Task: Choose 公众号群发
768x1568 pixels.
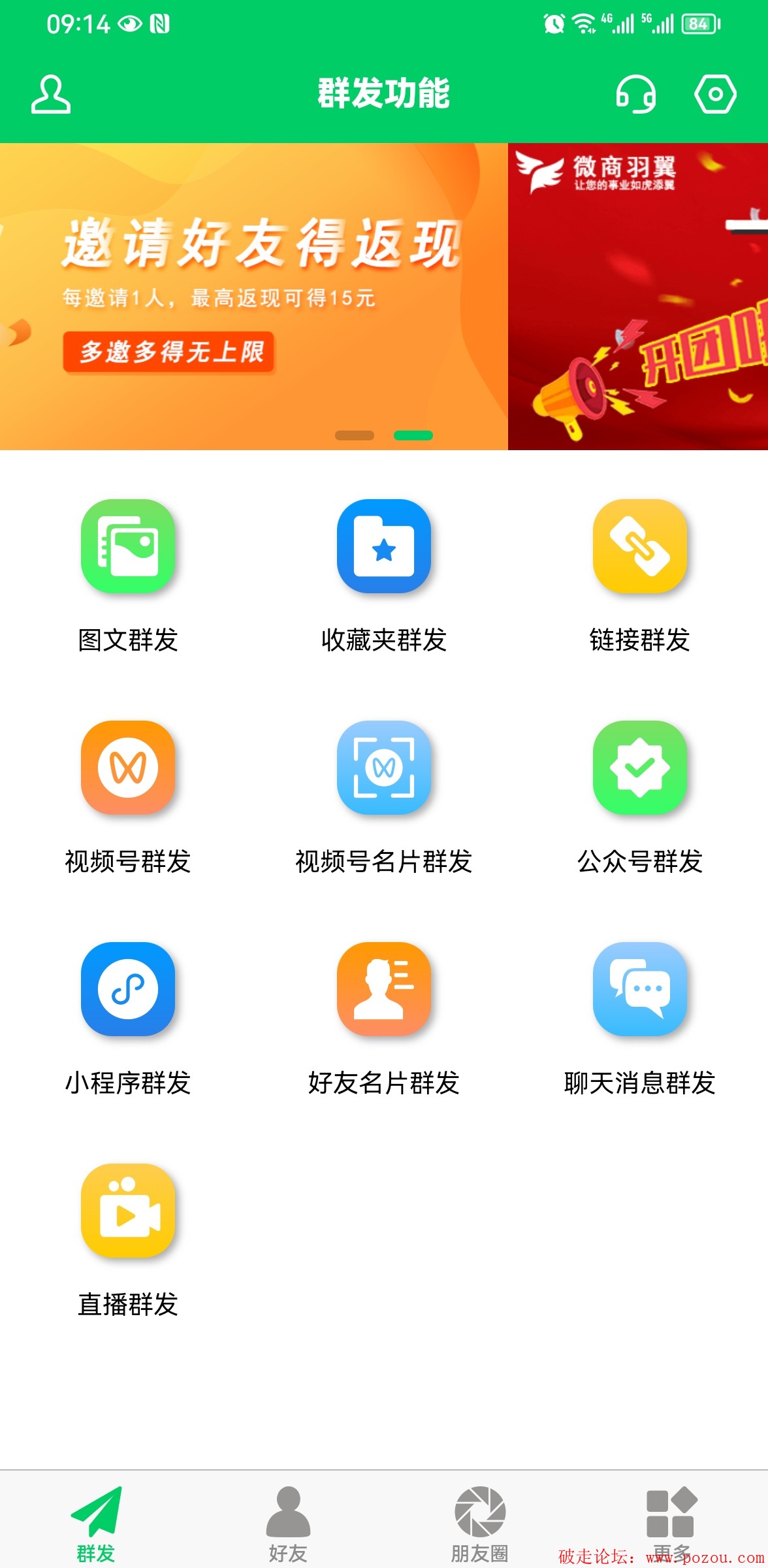Action: pos(640,797)
